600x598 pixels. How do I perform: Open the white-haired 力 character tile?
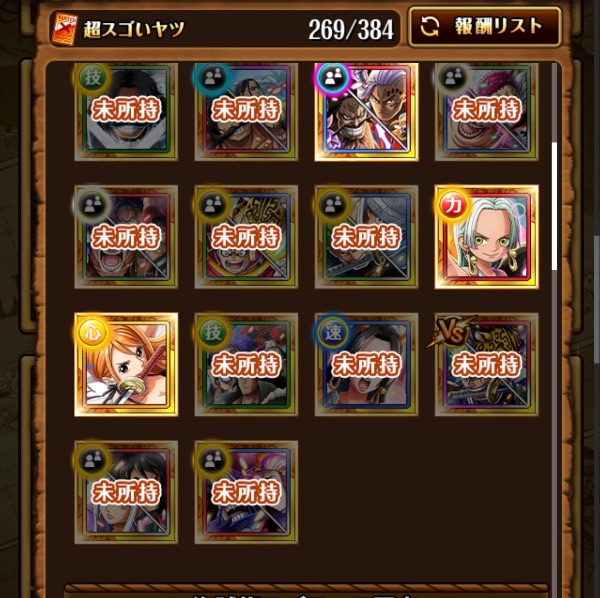click(x=487, y=237)
